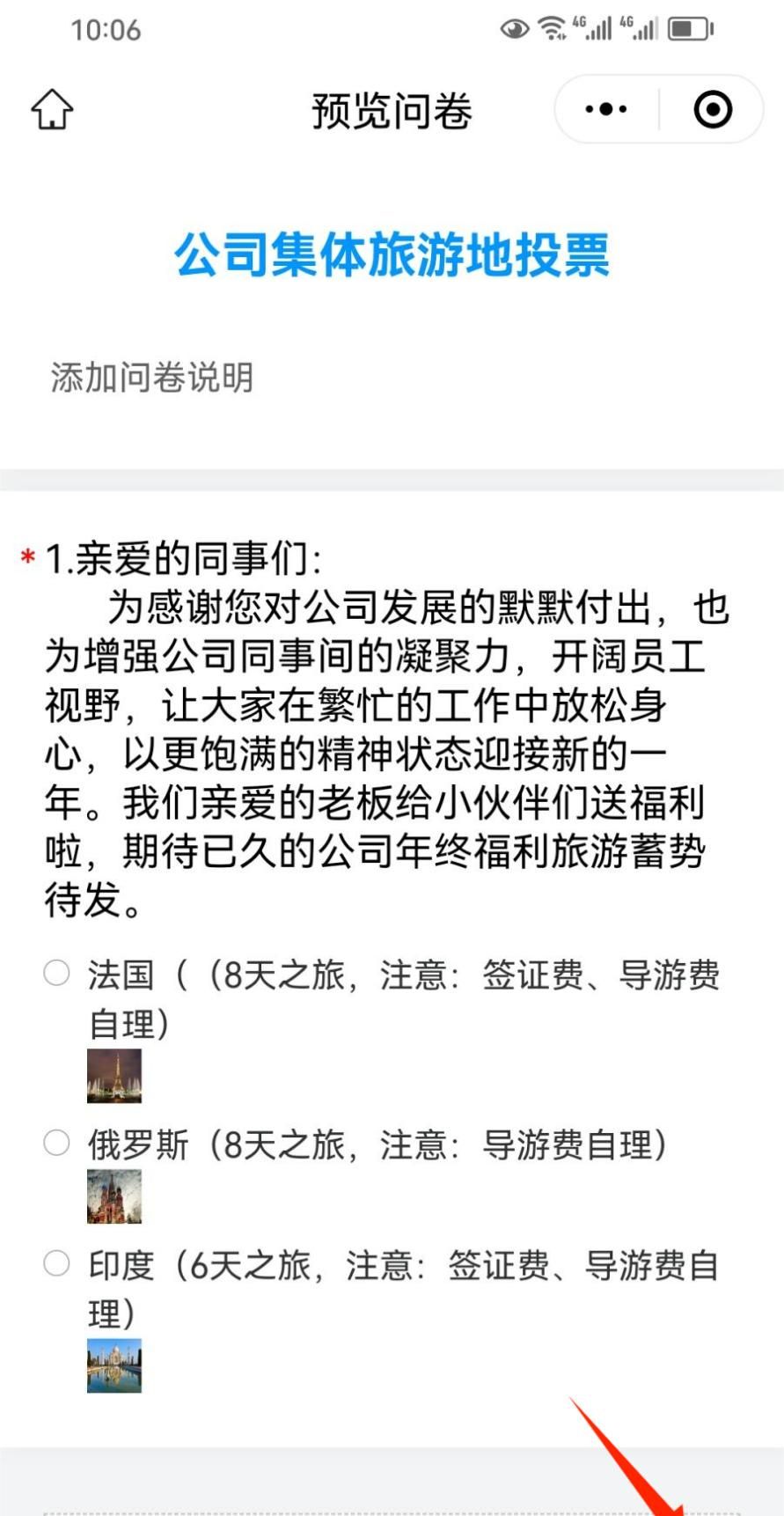784x1516 pixels.
Task: Go to the home page icon
Action: coord(52,110)
